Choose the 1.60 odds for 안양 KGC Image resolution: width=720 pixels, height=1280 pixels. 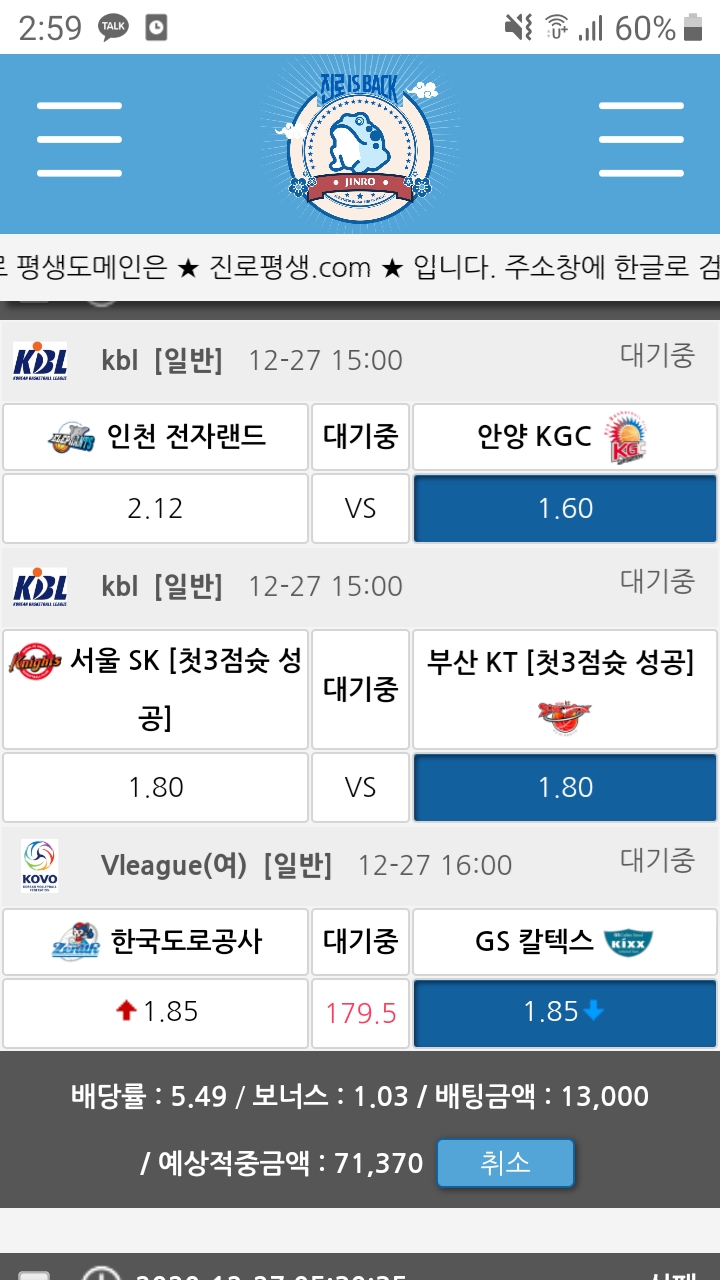pyautogui.click(x=565, y=508)
